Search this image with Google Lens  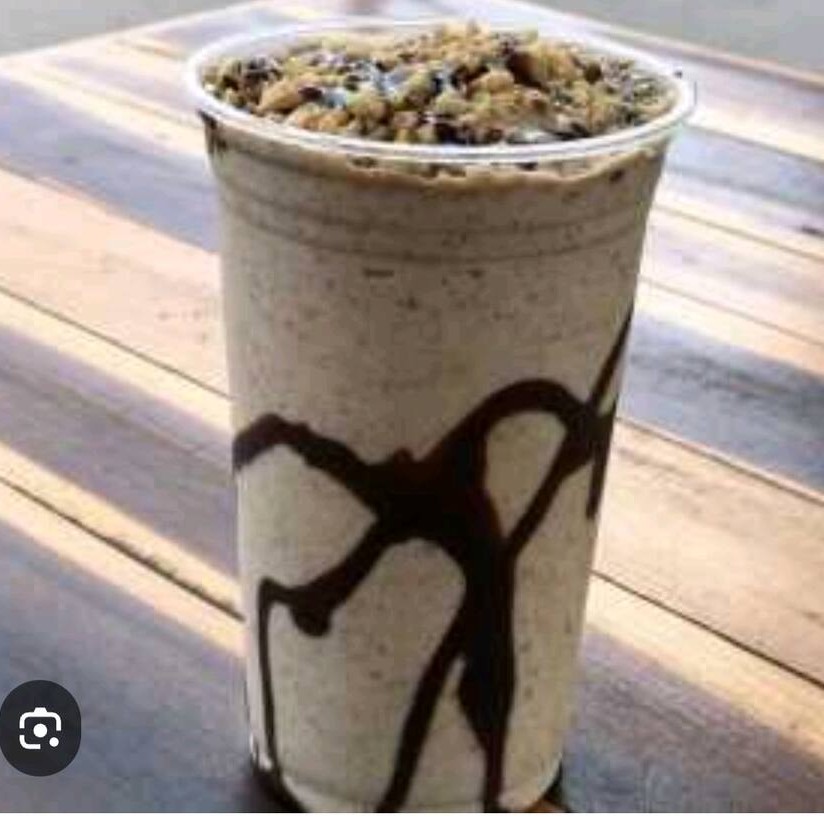40,728
